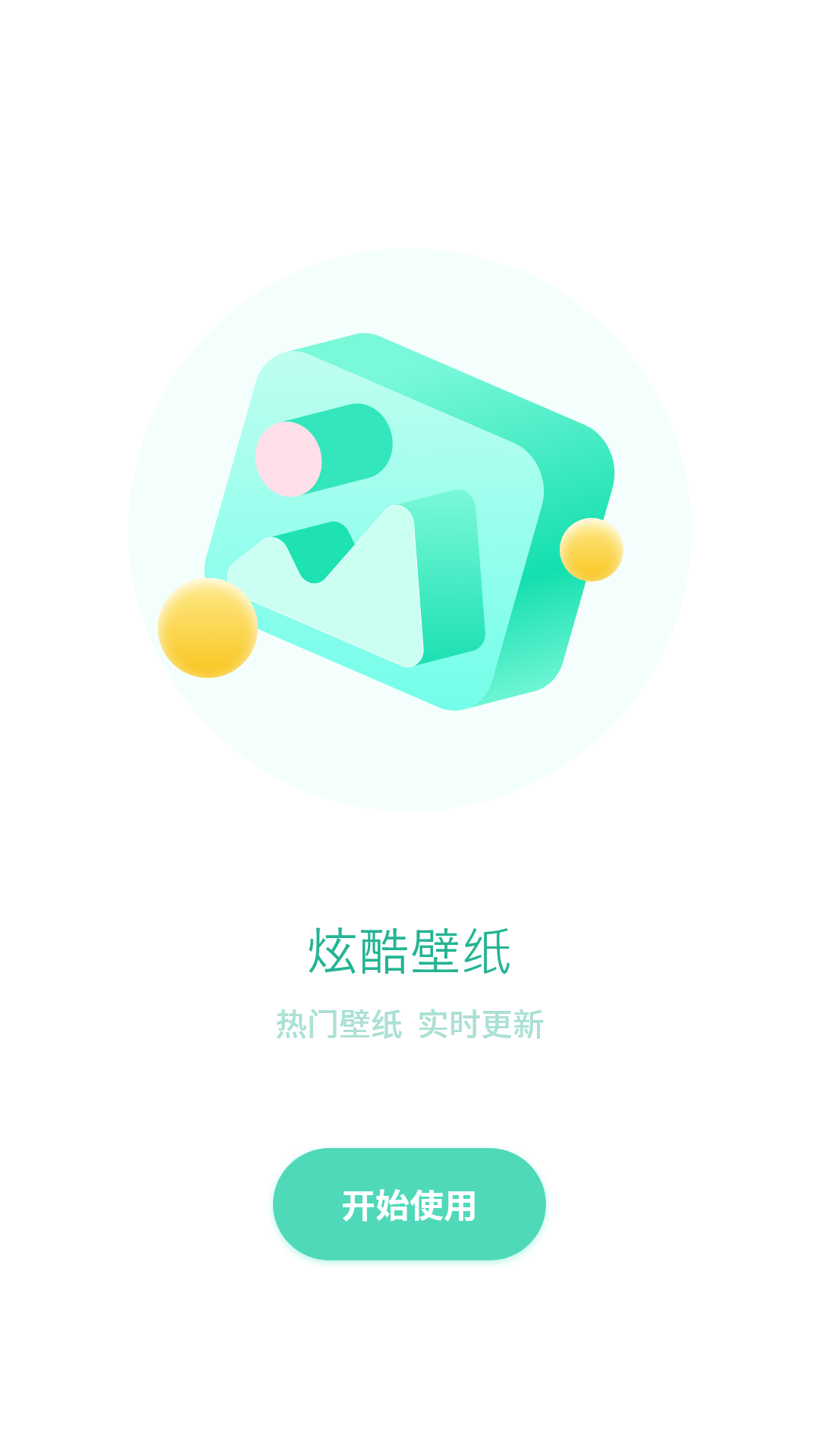Tap the 开始使用 button
819x1456 pixels.
pyautogui.click(x=409, y=1204)
